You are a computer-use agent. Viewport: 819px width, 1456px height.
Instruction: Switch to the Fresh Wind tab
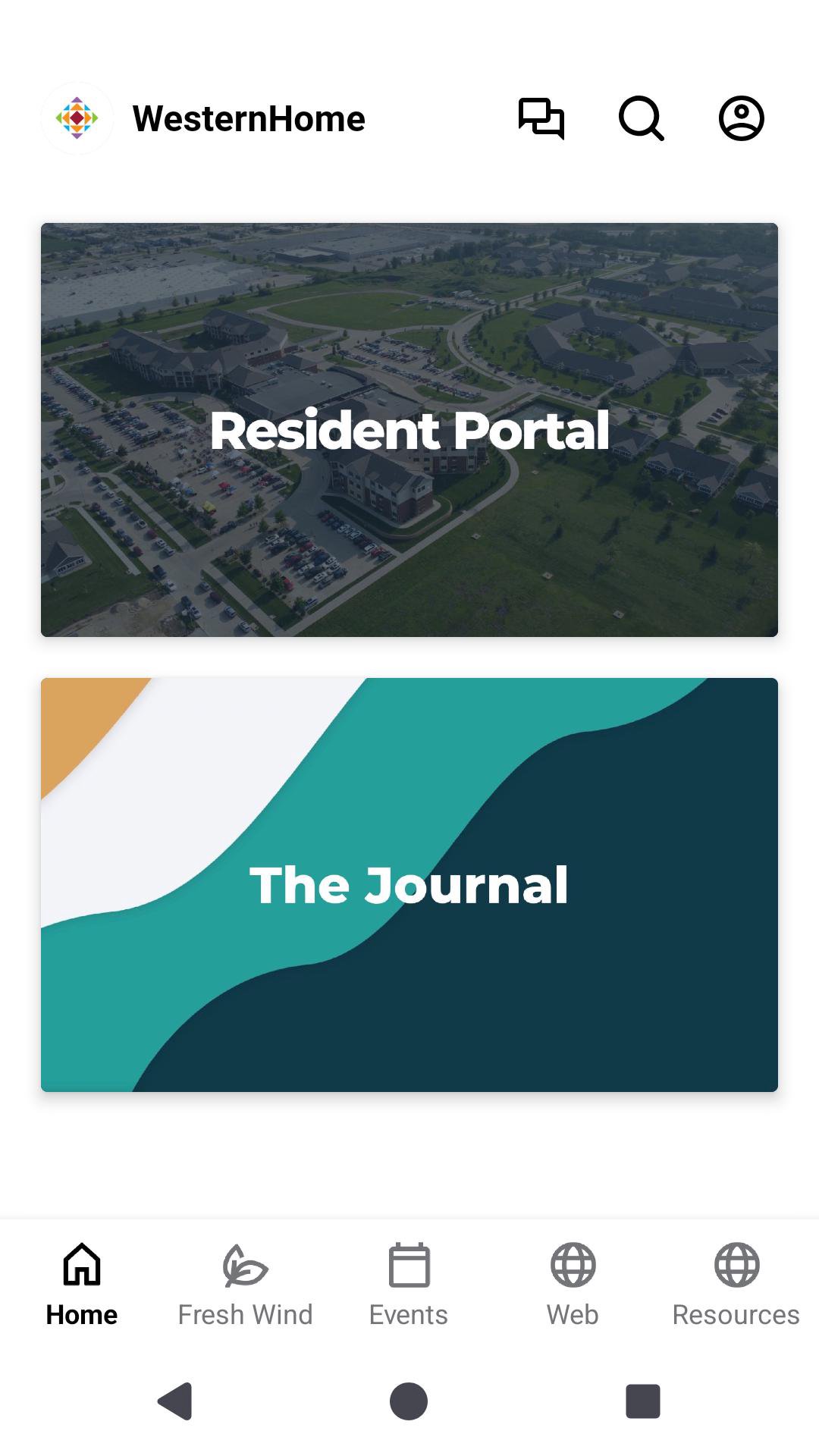[x=245, y=1285]
